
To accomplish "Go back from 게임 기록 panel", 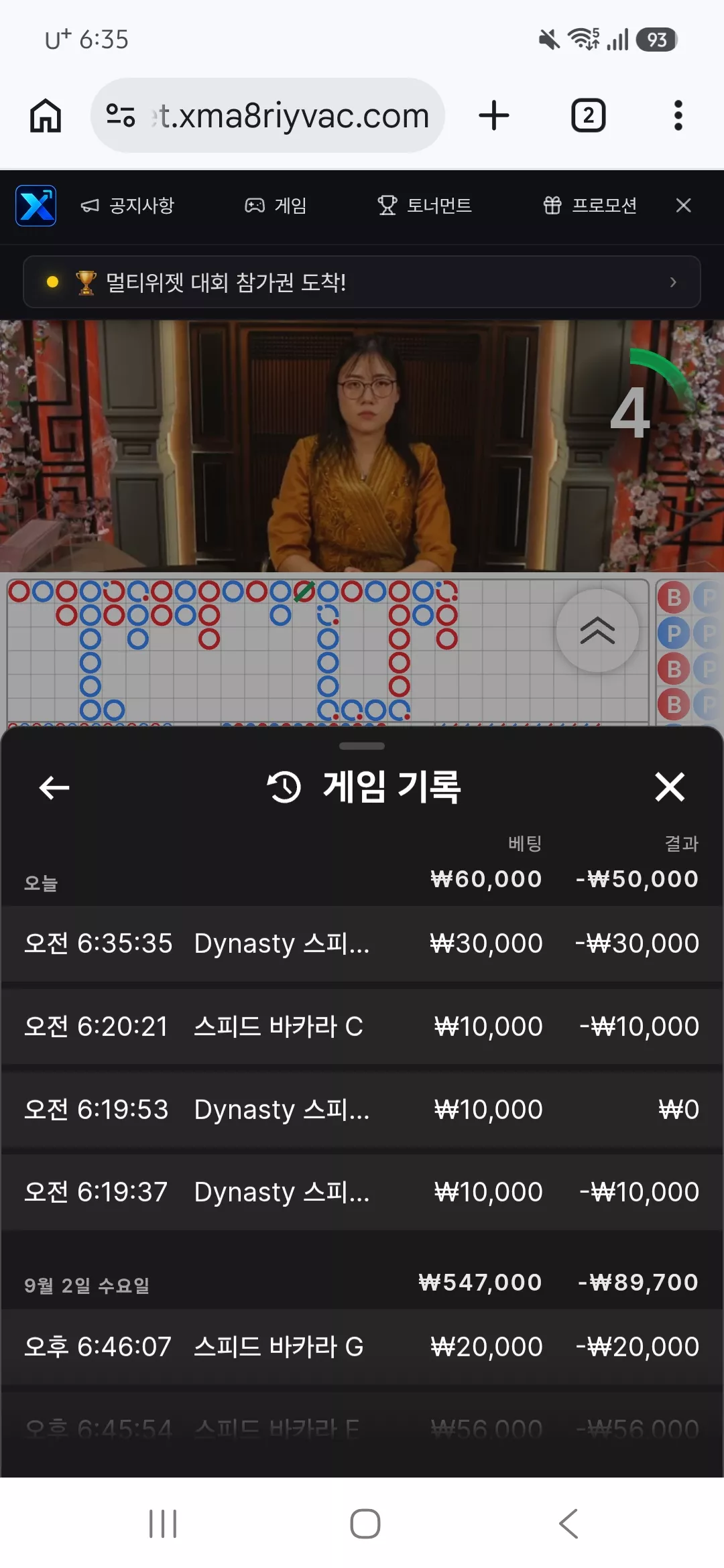I will 54,787.
